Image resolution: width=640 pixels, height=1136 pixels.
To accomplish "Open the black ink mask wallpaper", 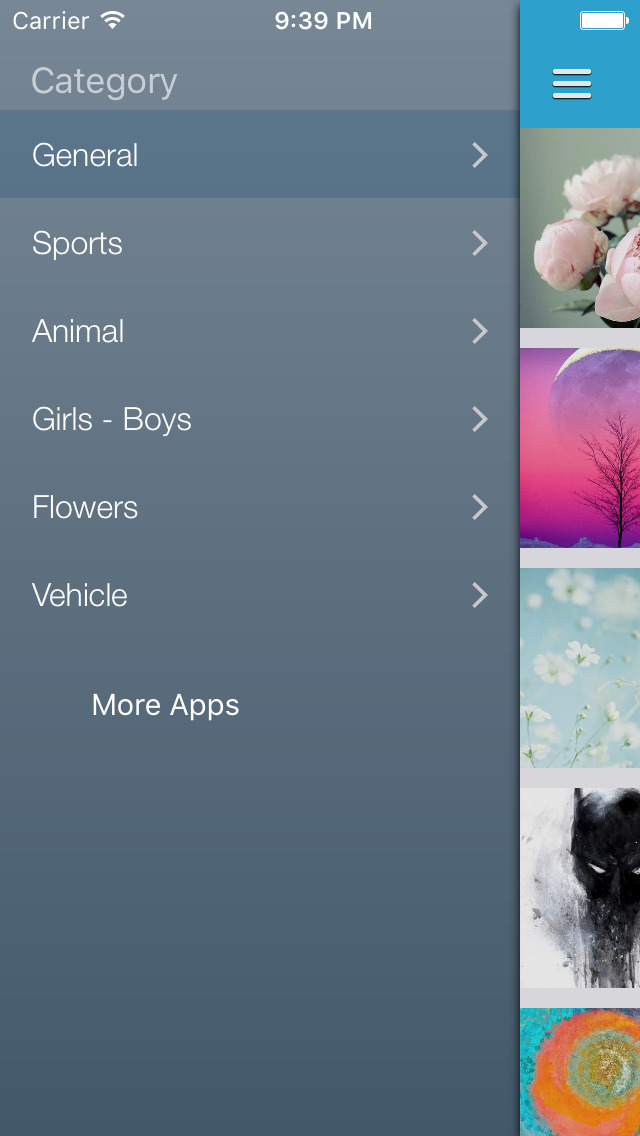I will pyautogui.click(x=580, y=888).
